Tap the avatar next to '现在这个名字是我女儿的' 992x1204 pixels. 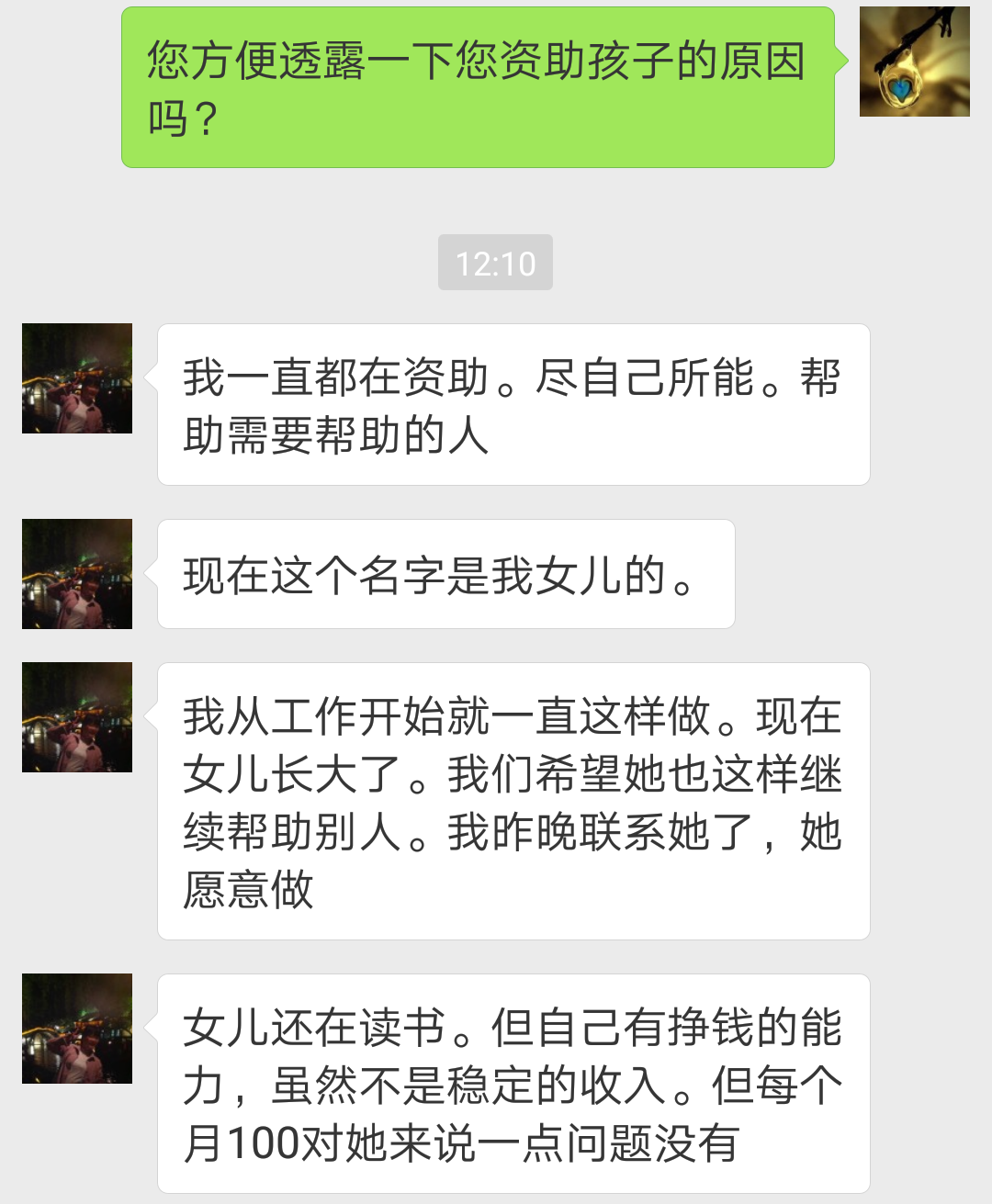pyautogui.click(x=77, y=574)
